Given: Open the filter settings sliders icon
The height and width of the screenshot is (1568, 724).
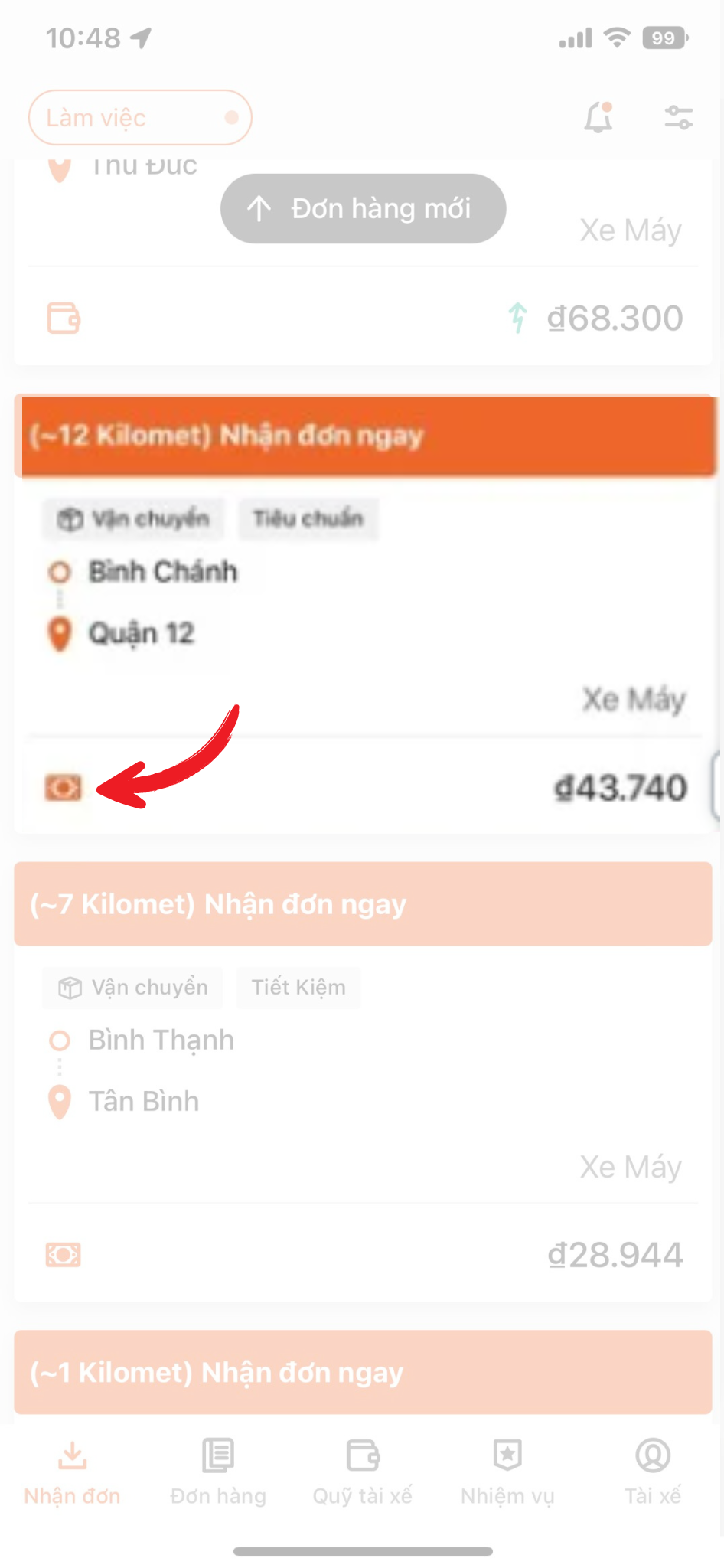Looking at the screenshot, I should [678, 118].
